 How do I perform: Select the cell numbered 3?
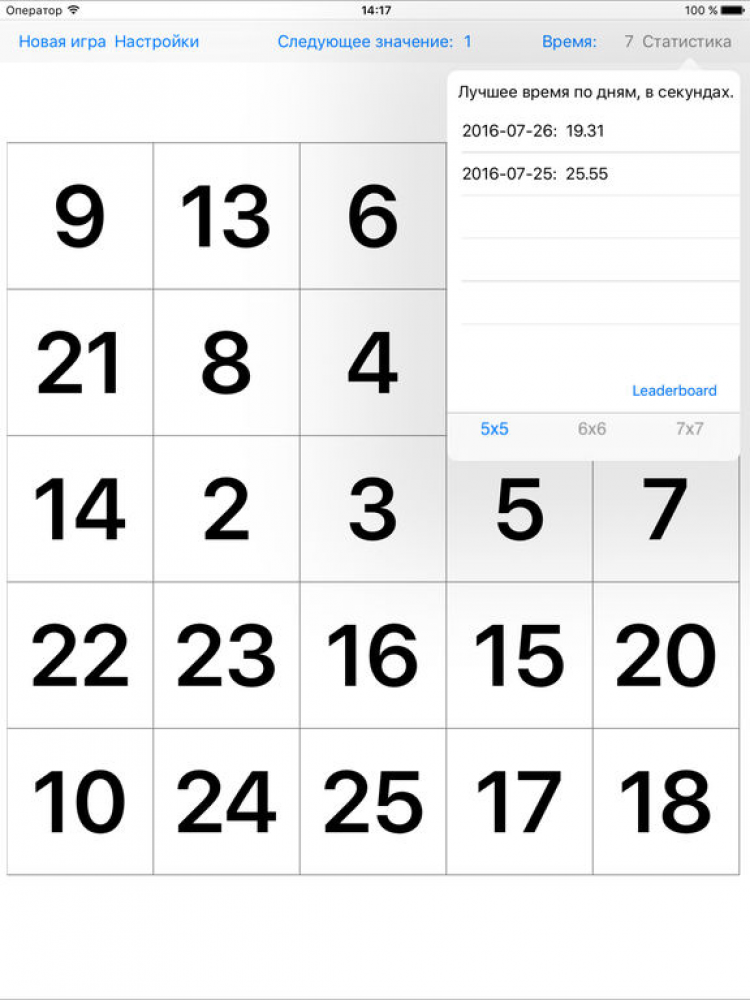(x=373, y=509)
